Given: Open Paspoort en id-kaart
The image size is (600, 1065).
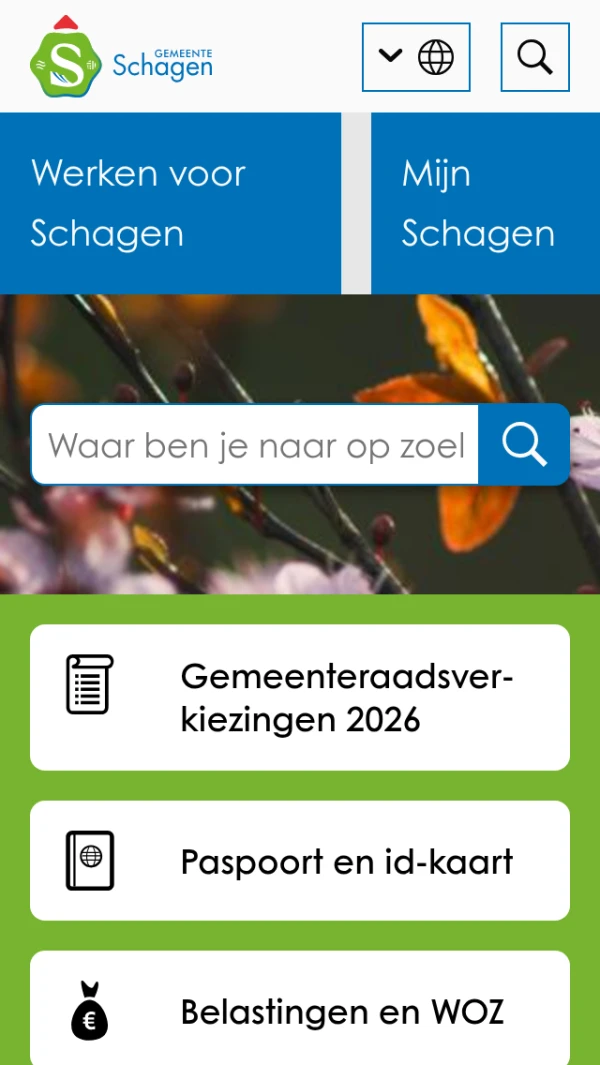Looking at the screenshot, I should 300,861.
